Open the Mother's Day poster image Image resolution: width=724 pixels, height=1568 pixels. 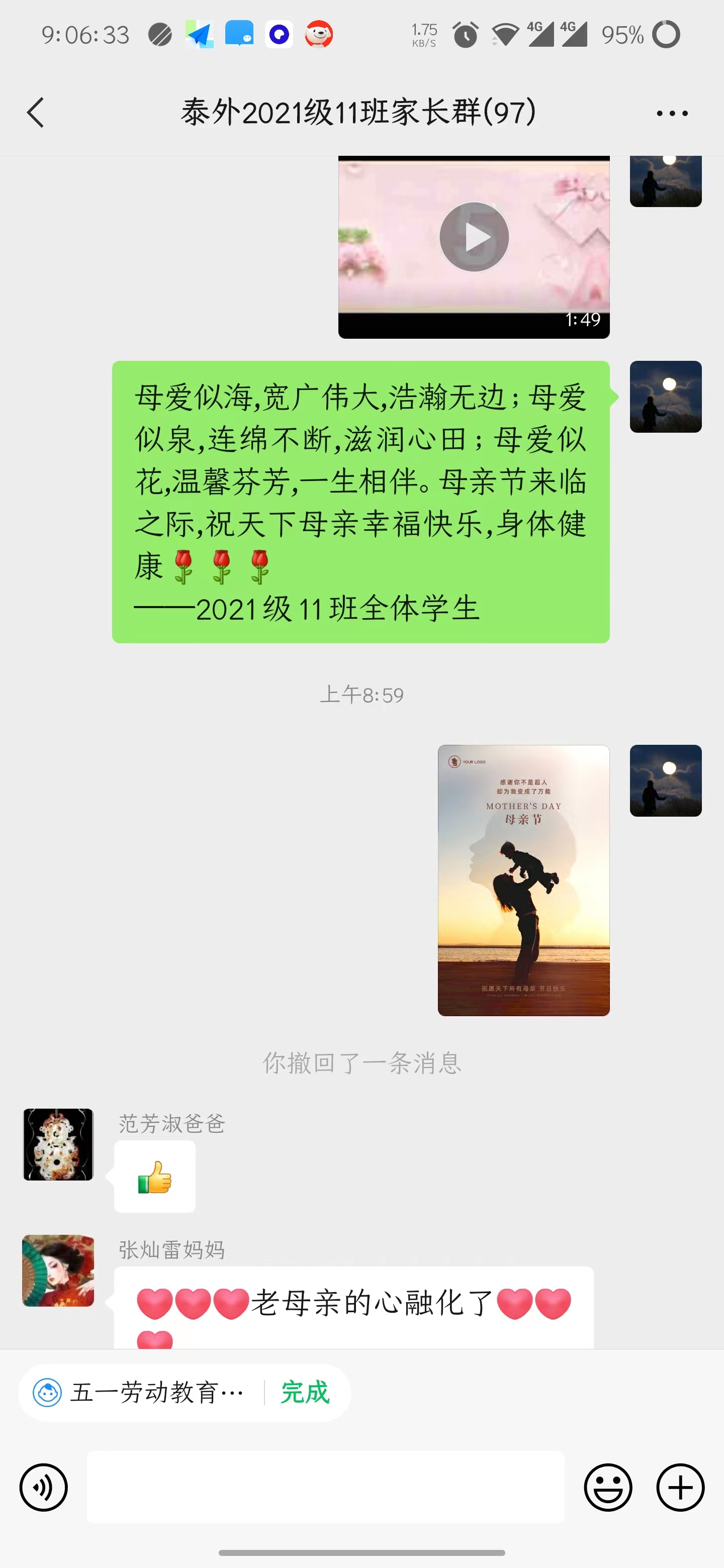point(523,879)
